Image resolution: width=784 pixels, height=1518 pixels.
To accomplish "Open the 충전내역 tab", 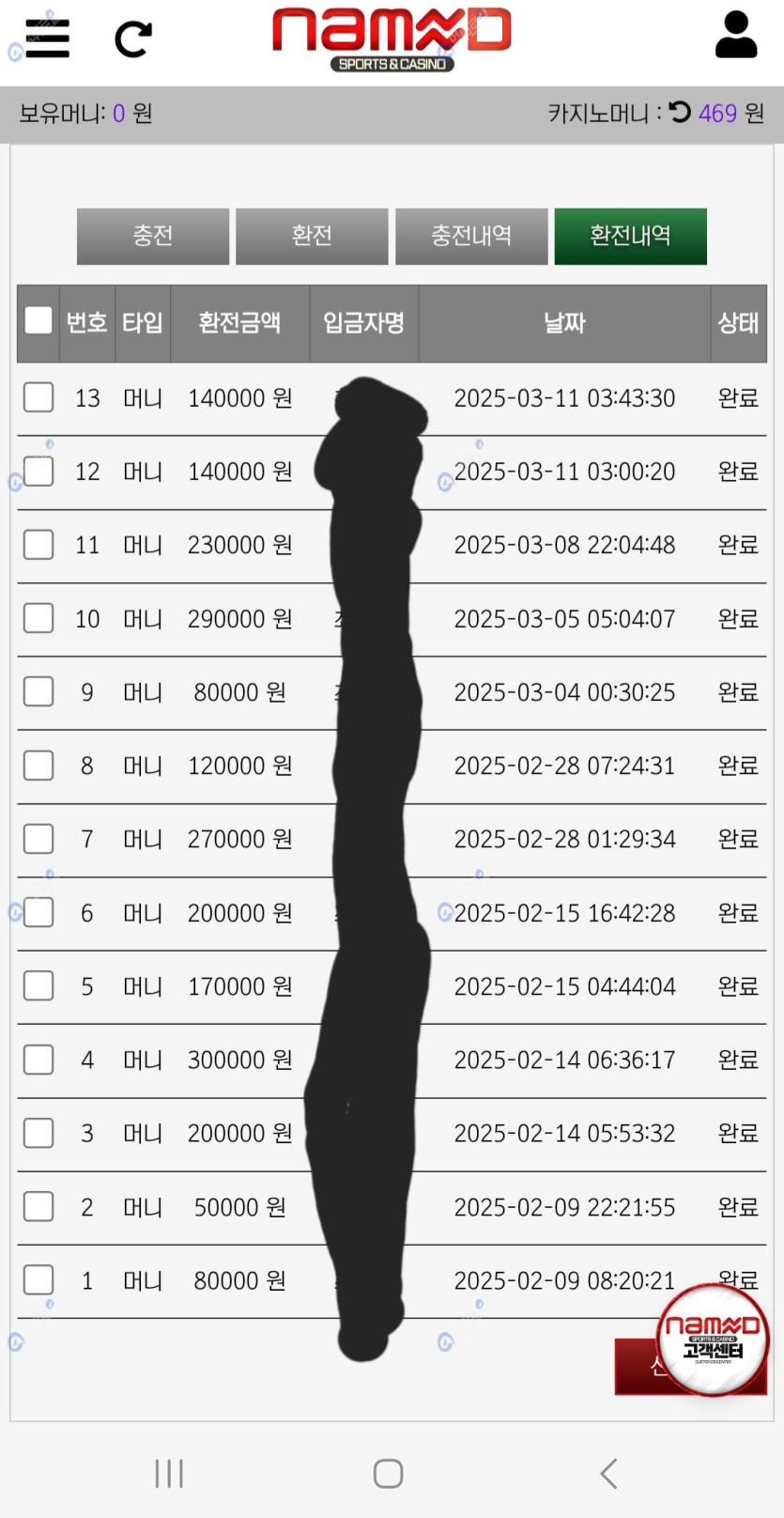I will point(471,236).
